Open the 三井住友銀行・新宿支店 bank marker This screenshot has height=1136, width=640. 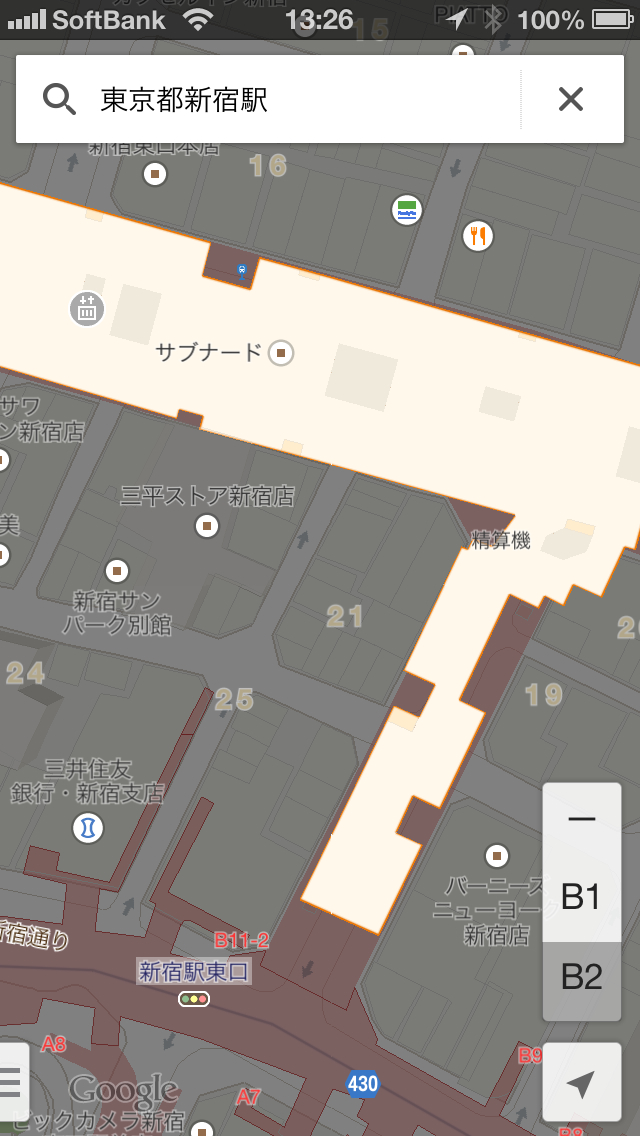pos(88,827)
